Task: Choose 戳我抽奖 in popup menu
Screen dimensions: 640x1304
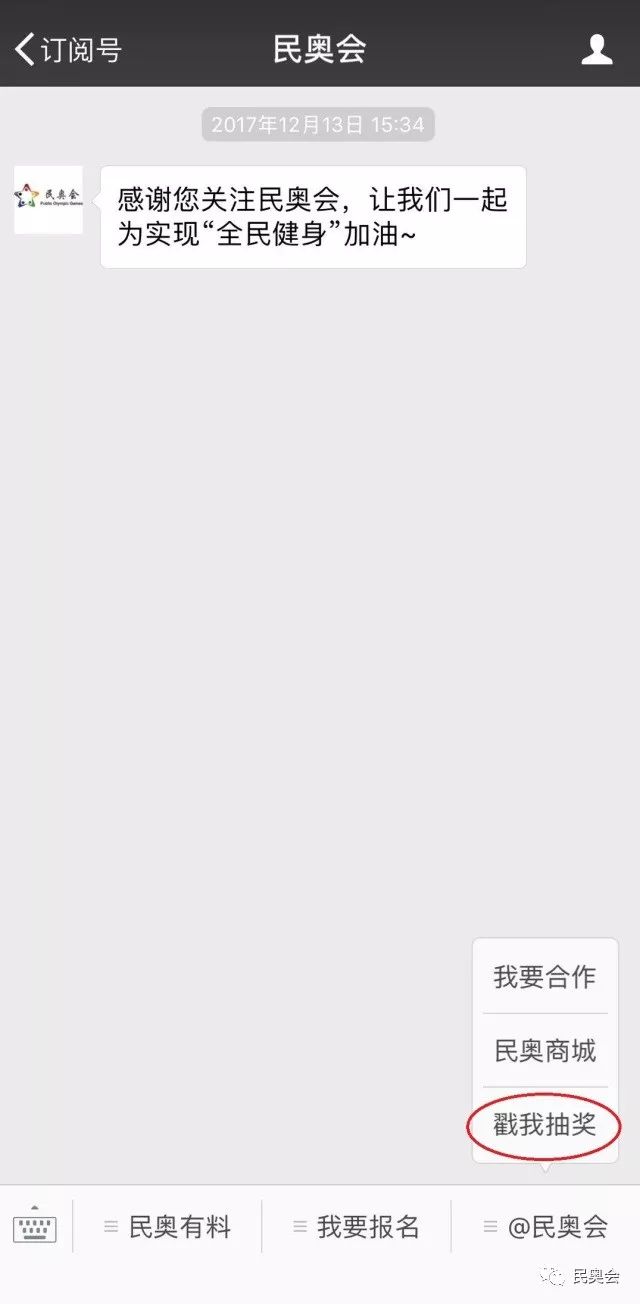Action: 545,1125
